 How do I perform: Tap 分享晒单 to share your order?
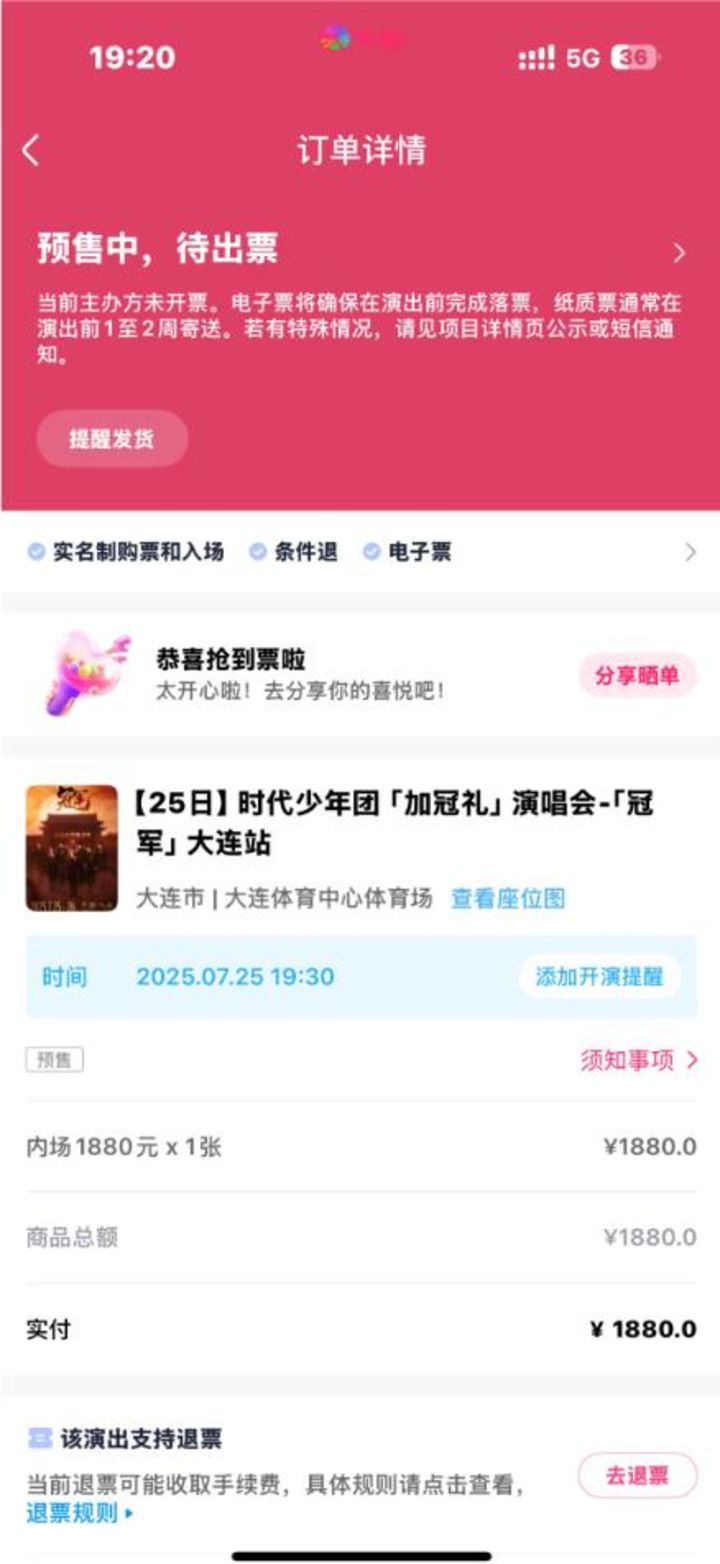(x=637, y=676)
